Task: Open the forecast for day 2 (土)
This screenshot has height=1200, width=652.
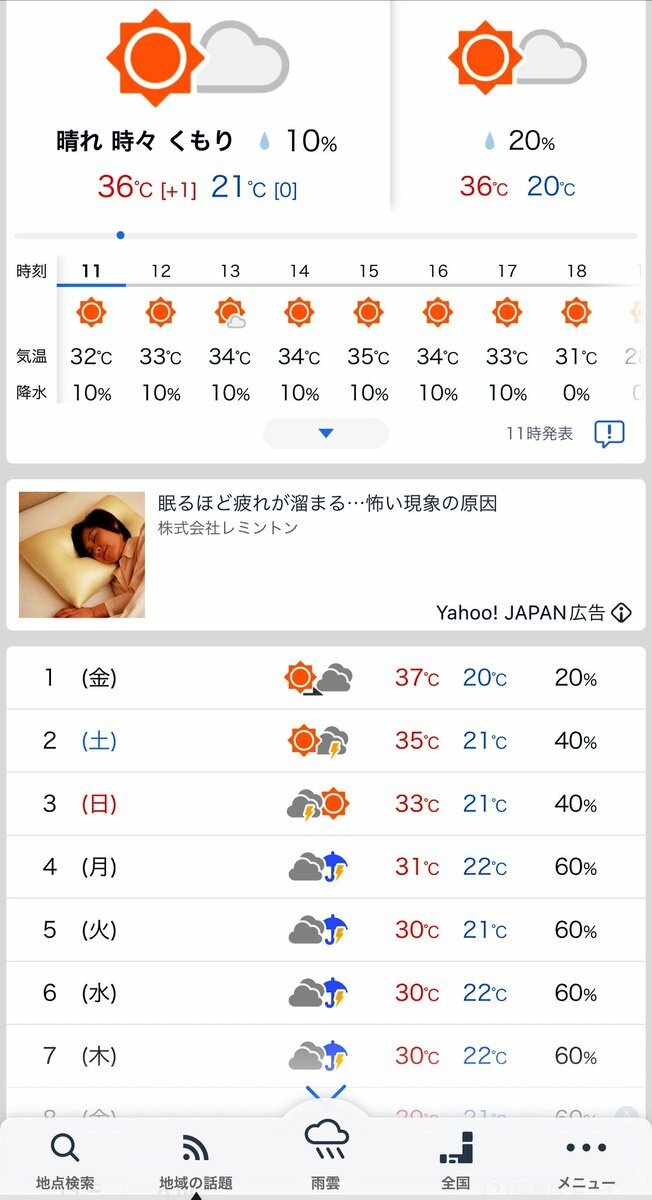Action: tap(326, 741)
